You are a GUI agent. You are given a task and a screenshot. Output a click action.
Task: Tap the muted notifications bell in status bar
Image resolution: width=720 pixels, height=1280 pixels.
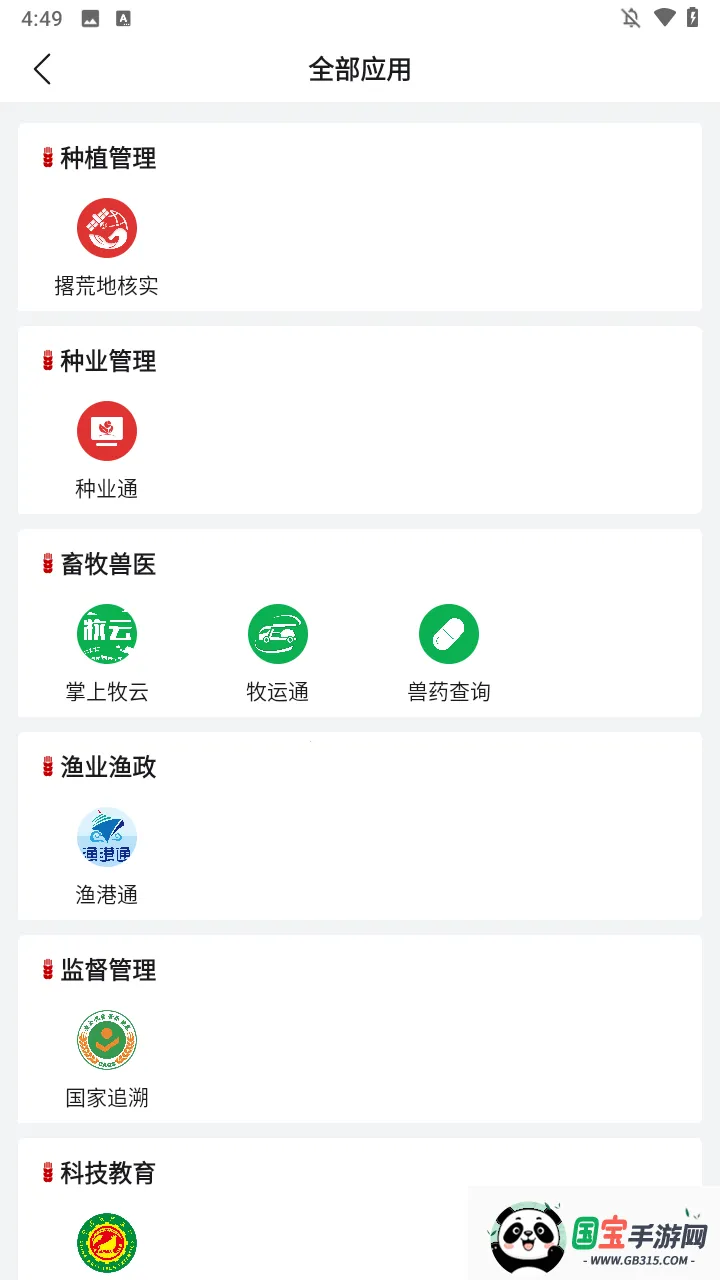pos(630,17)
